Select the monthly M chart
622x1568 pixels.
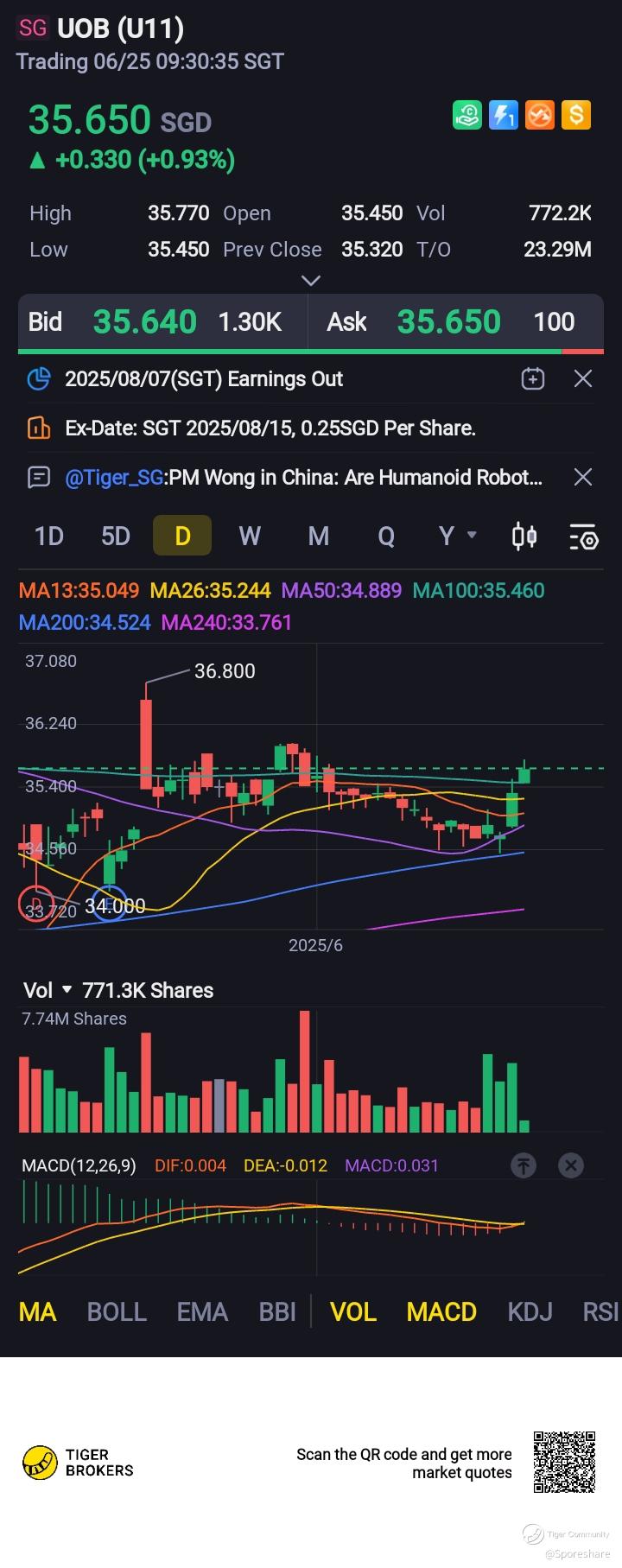click(318, 536)
